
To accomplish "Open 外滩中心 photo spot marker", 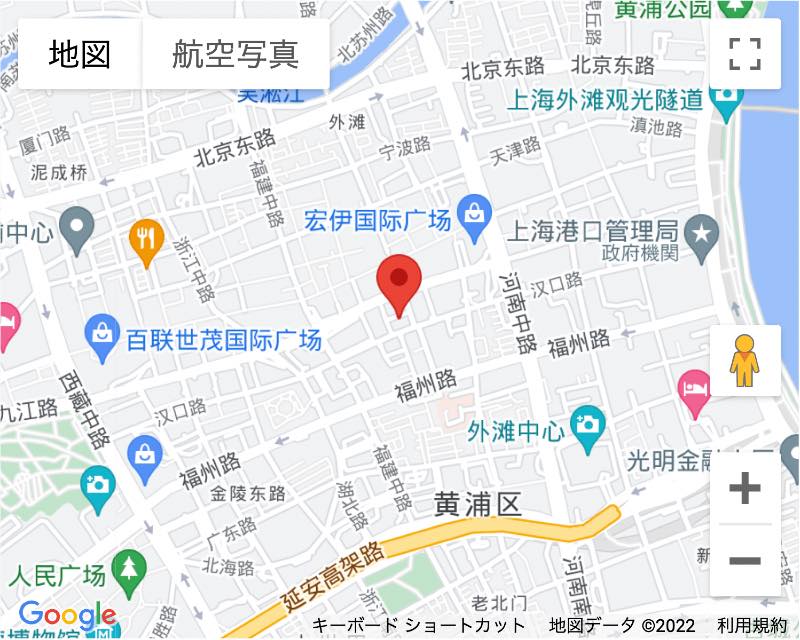I will coord(587,424).
